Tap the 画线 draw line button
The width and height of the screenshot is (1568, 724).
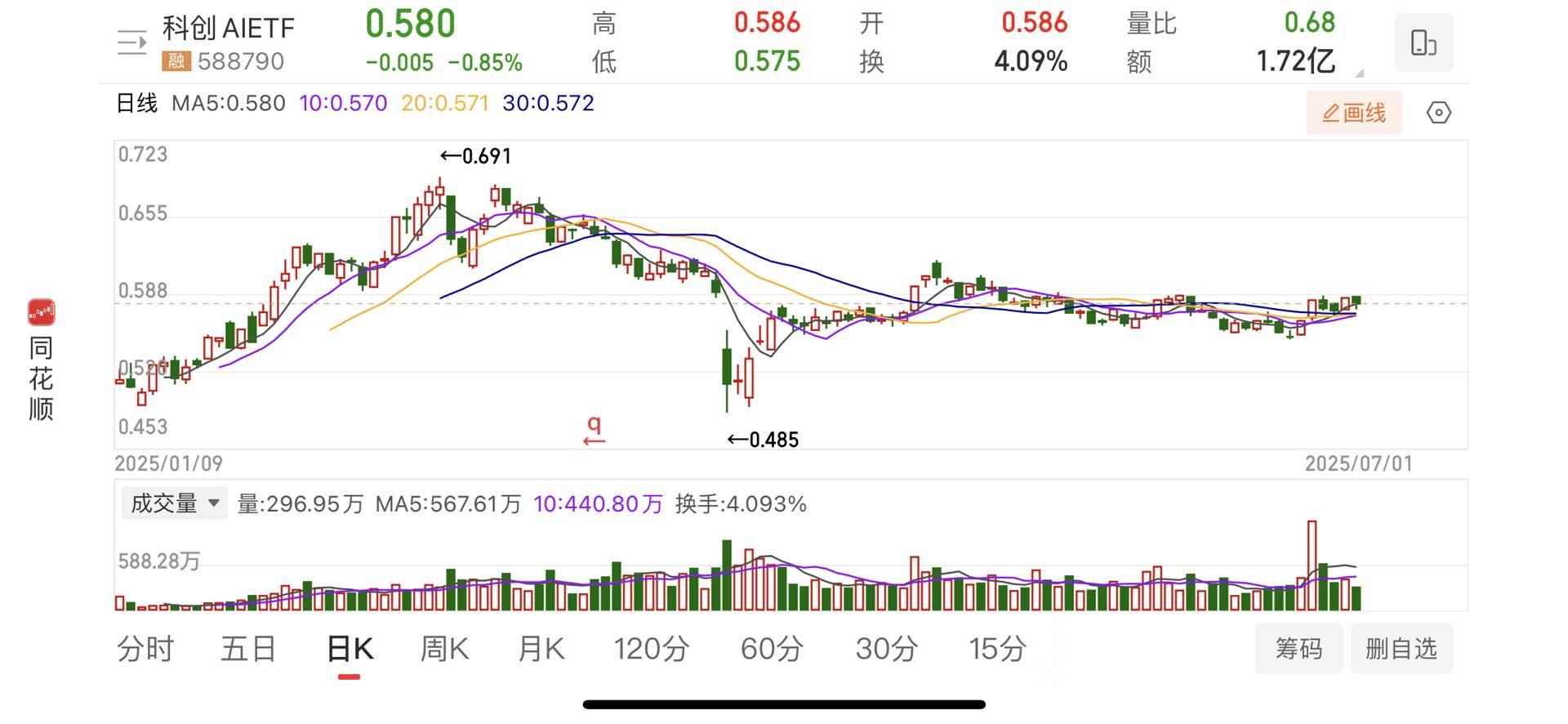1354,113
